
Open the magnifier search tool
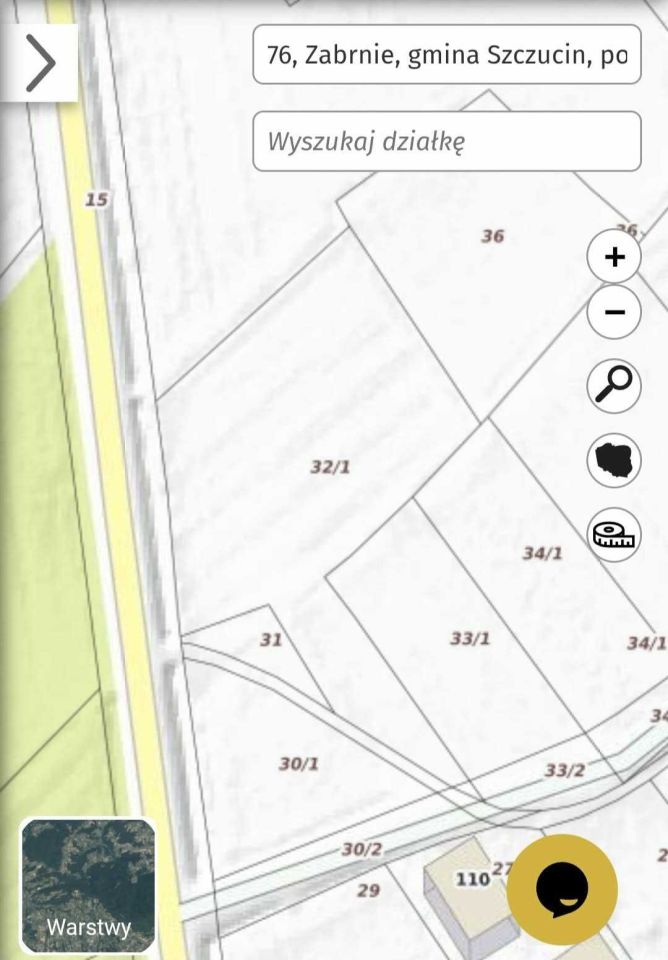614,384
